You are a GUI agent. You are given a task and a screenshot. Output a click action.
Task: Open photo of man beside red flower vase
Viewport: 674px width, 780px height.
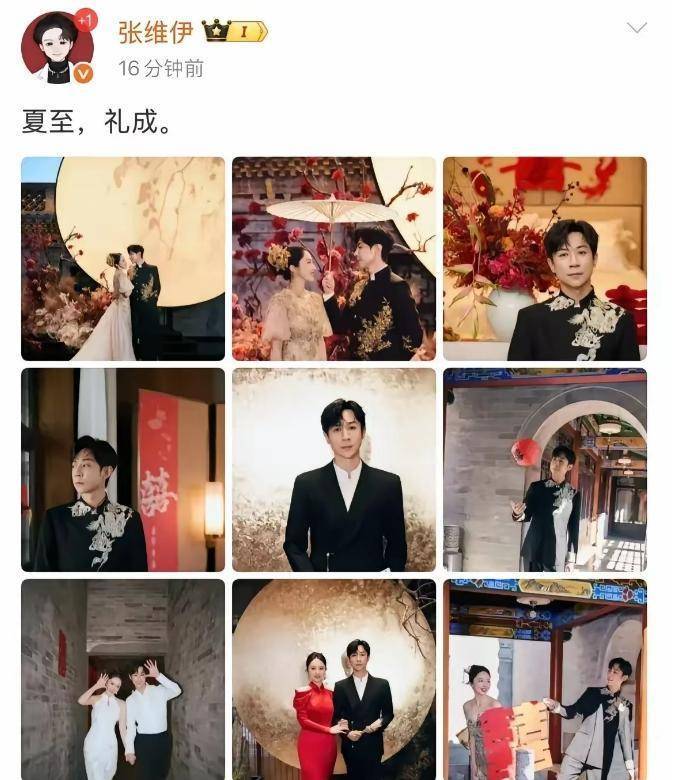[x=545, y=259]
